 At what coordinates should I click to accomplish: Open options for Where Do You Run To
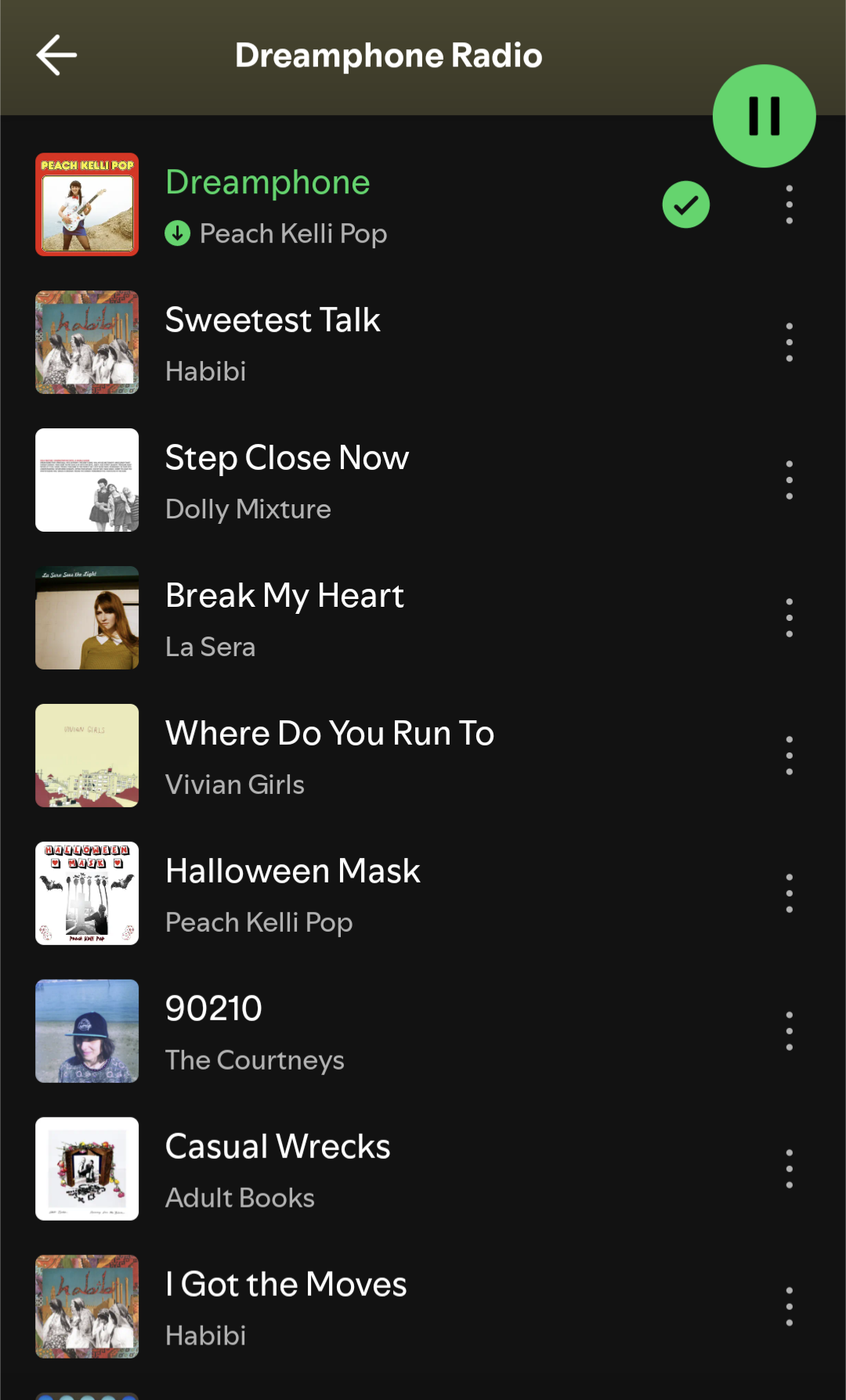pos(789,756)
